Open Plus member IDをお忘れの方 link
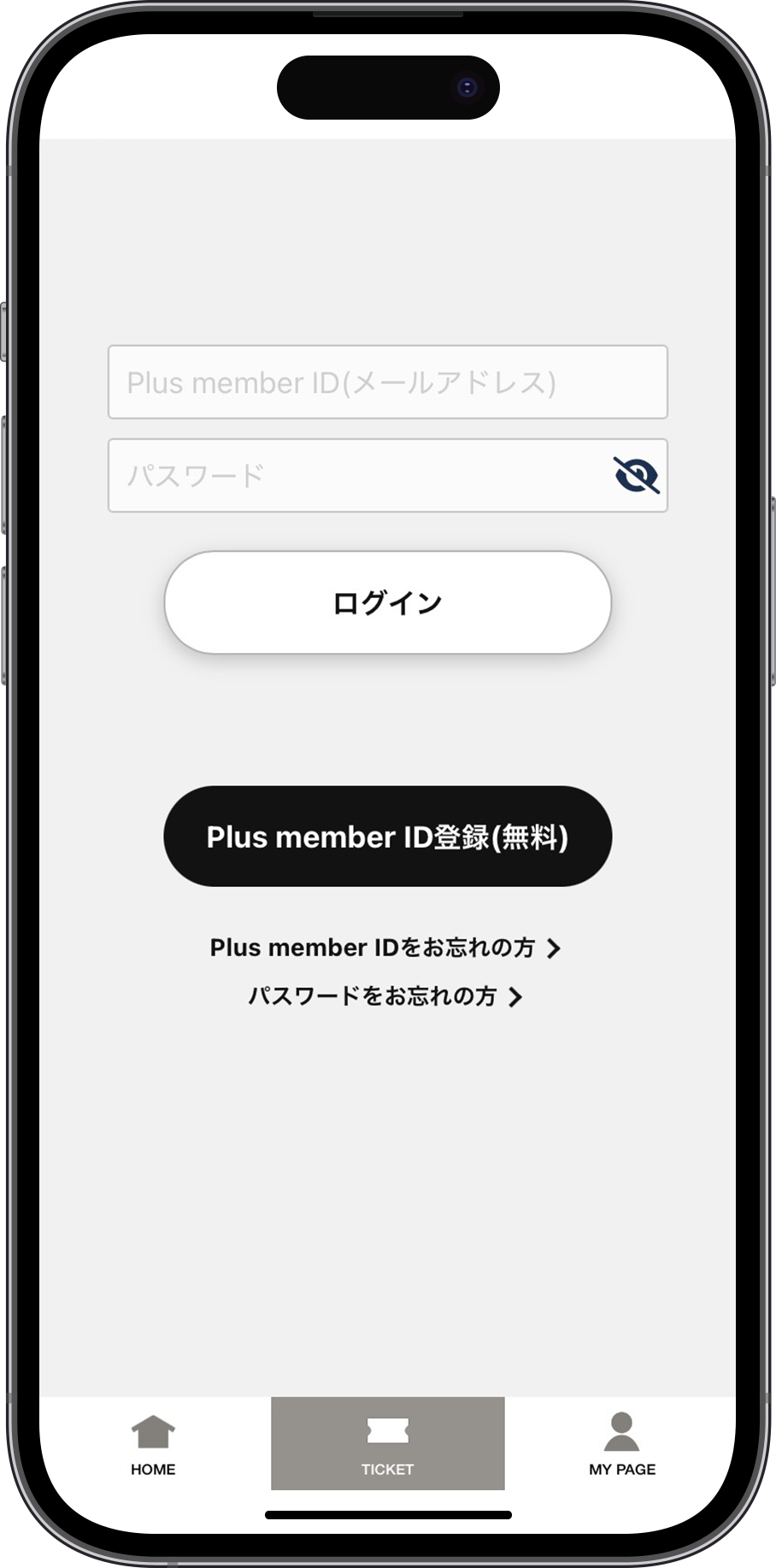 pyautogui.click(x=385, y=948)
